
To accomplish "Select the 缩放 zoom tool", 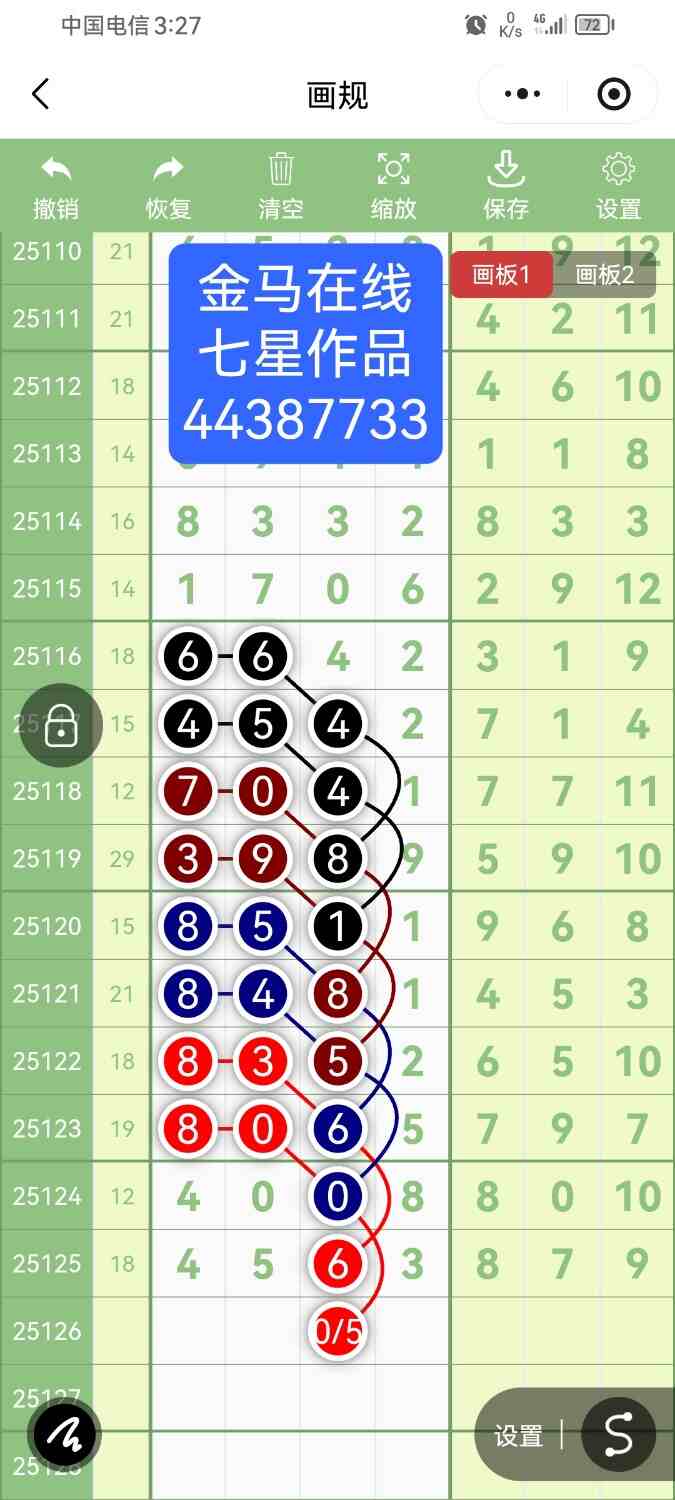I will coord(393,186).
